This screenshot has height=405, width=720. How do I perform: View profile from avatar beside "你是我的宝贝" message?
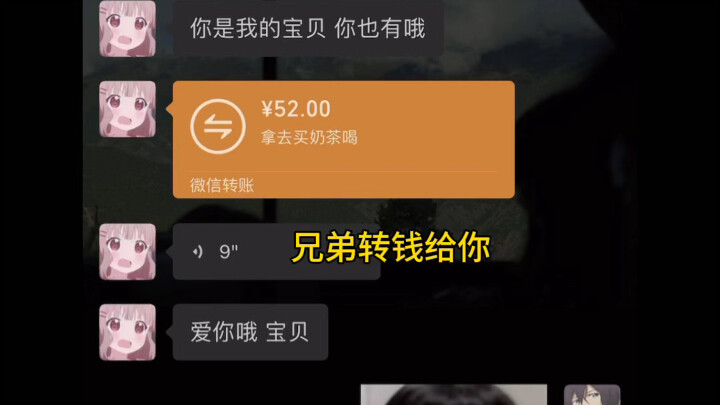(x=127, y=28)
